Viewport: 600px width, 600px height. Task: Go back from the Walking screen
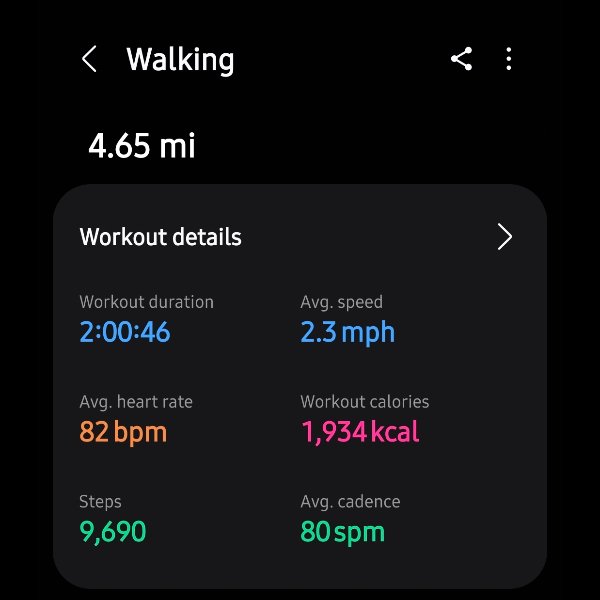tap(89, 59)
